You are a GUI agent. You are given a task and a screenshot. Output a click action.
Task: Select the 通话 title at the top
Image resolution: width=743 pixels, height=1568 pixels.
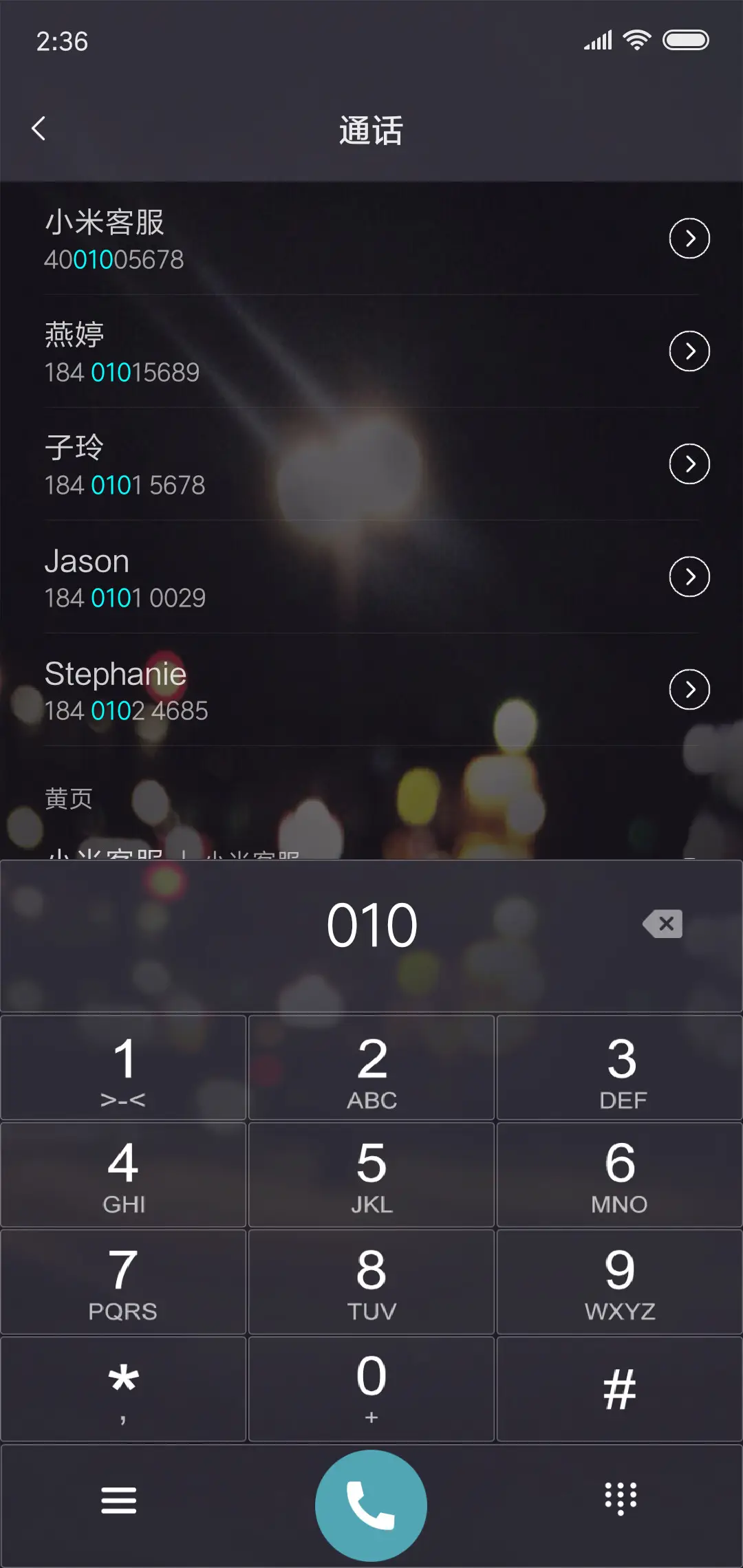(371, 131)
